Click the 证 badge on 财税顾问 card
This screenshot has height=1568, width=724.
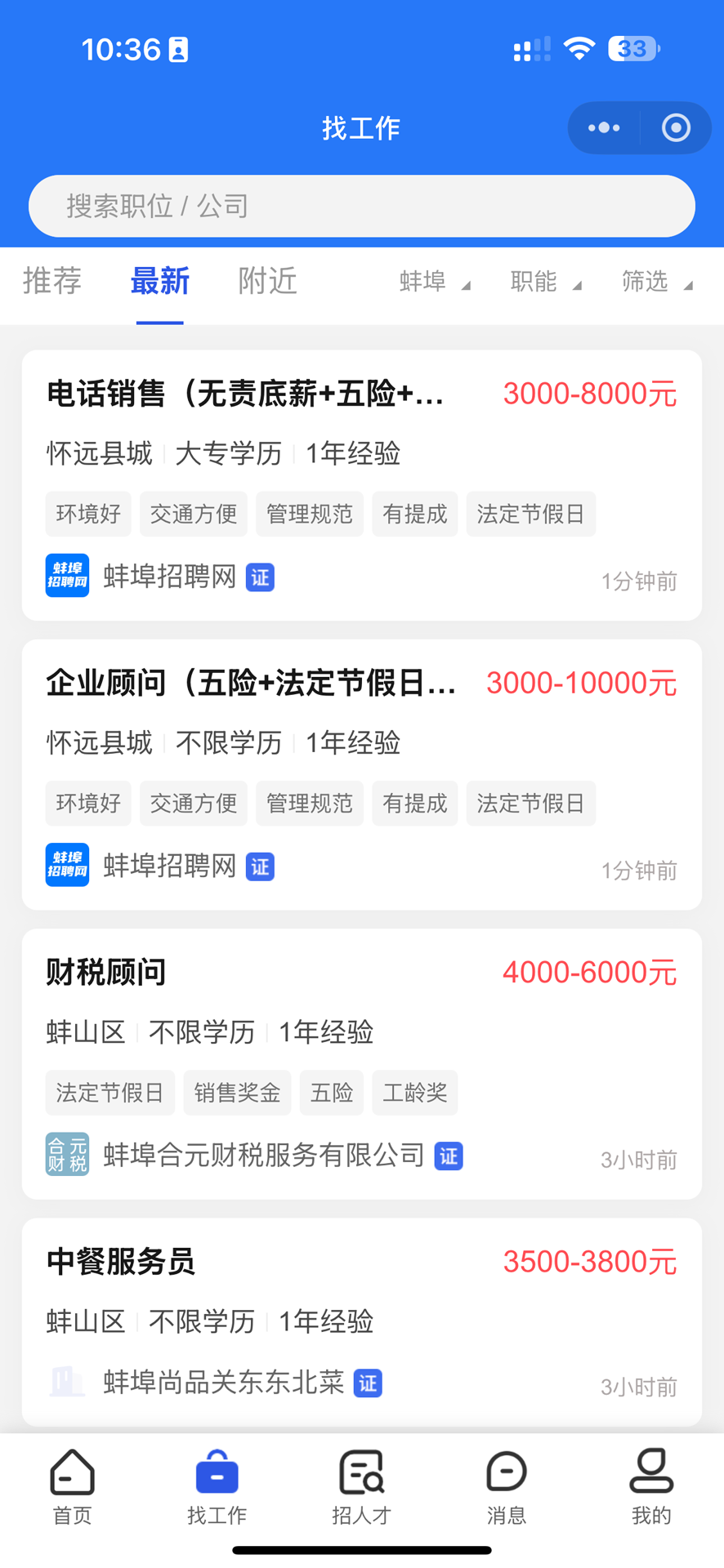coord(448,1156)
